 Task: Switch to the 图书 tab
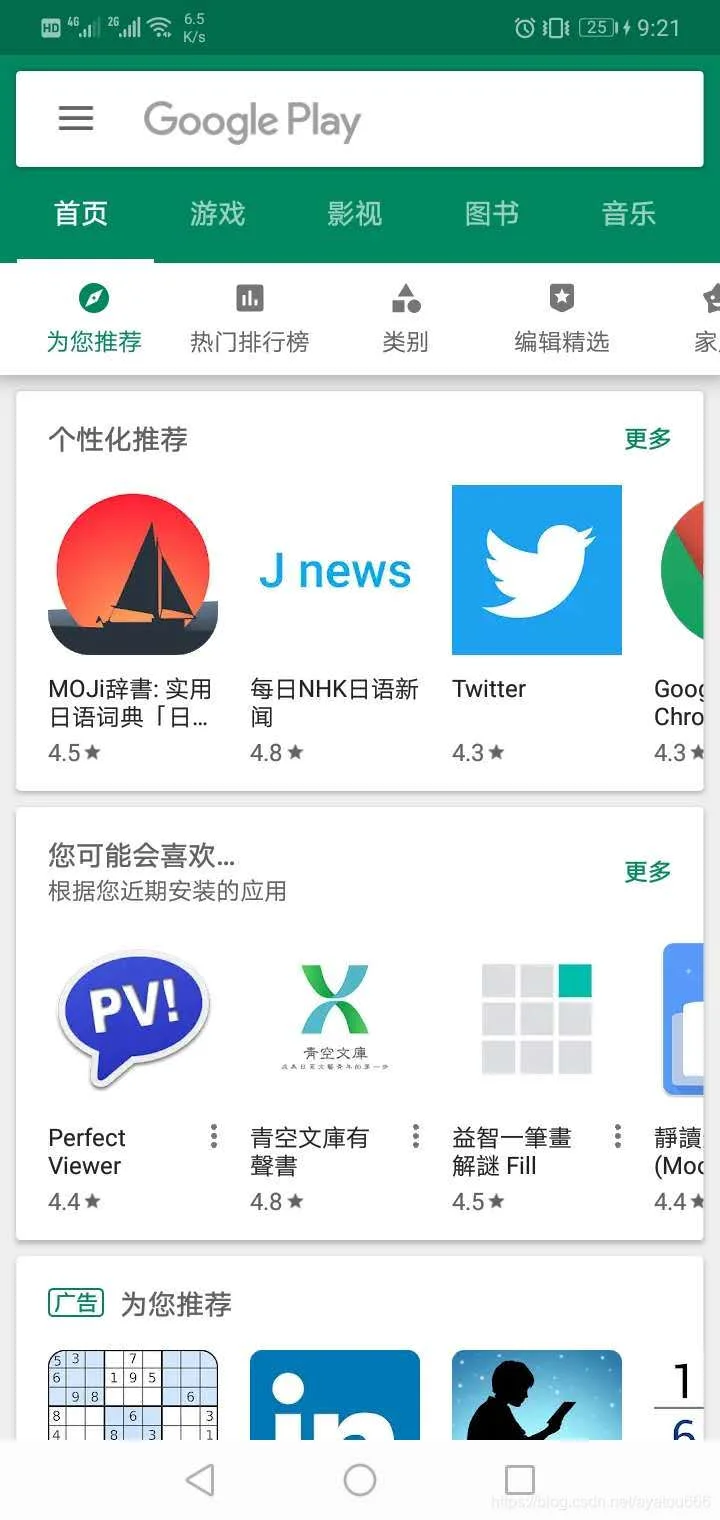click(491, 214)
